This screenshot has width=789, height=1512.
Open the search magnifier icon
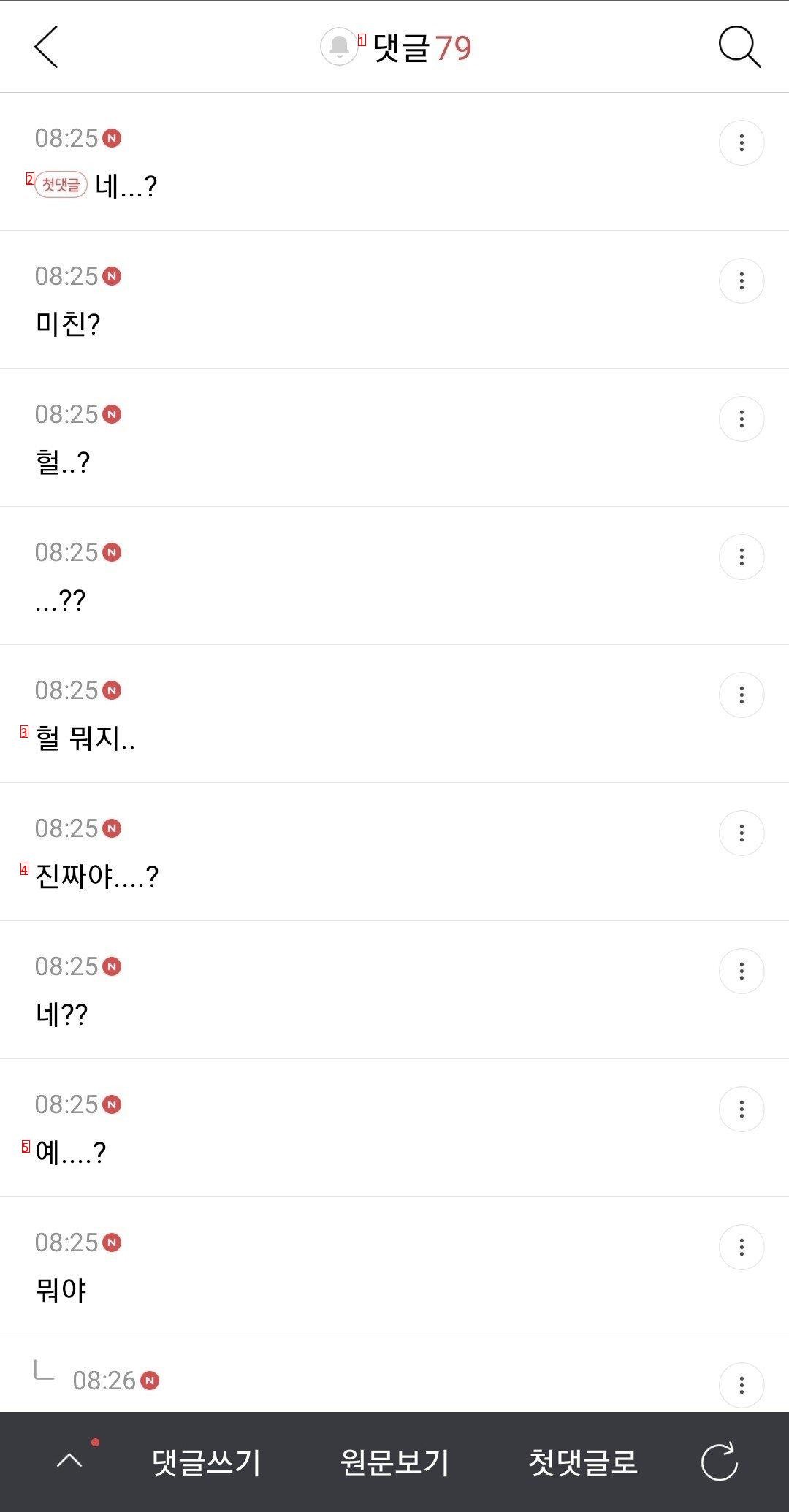click(x=739, y=47)
